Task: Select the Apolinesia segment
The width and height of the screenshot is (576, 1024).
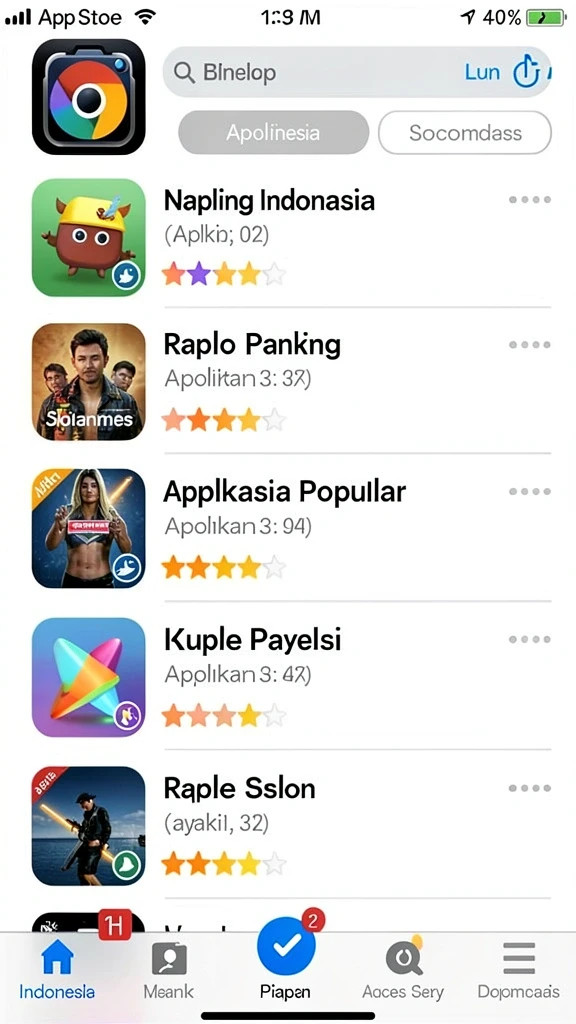Action: 273,133
